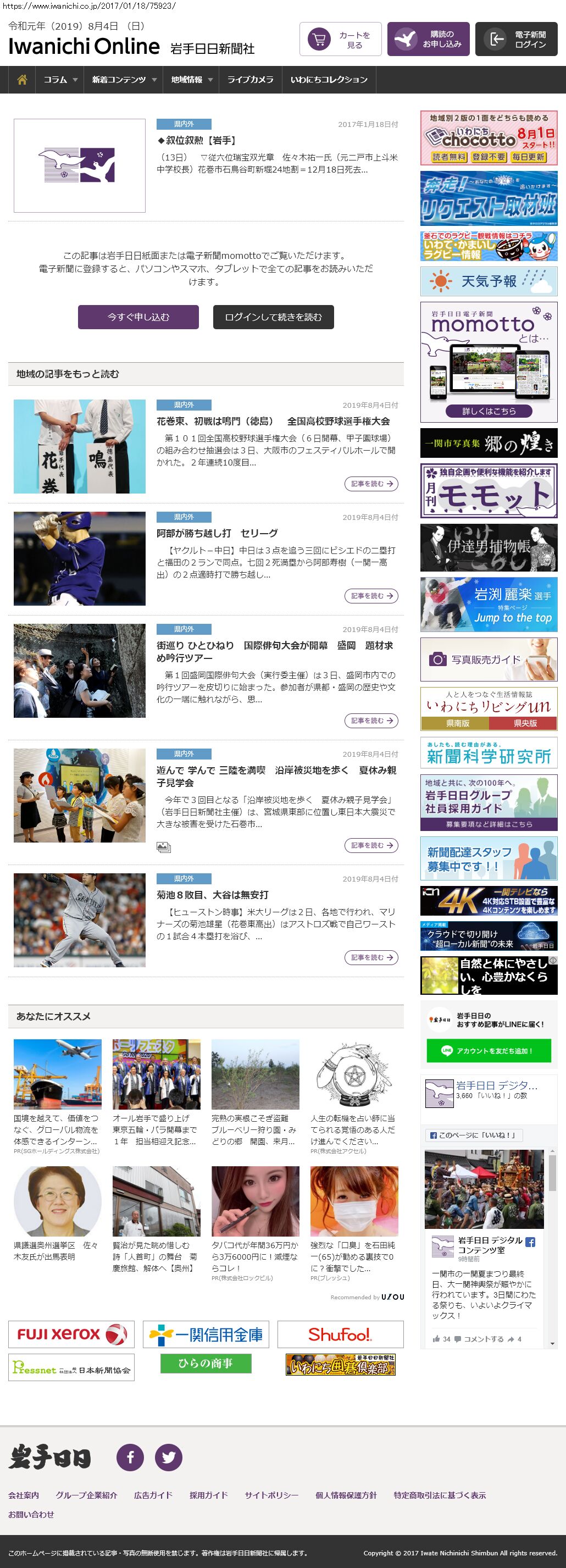Expand the 地域情報 menu

pyautogui.click(x=191, y=80)
